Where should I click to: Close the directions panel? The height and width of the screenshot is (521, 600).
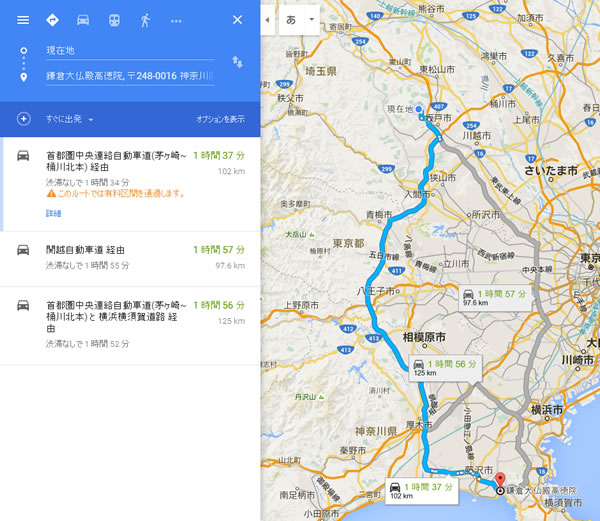click(237, 20)
